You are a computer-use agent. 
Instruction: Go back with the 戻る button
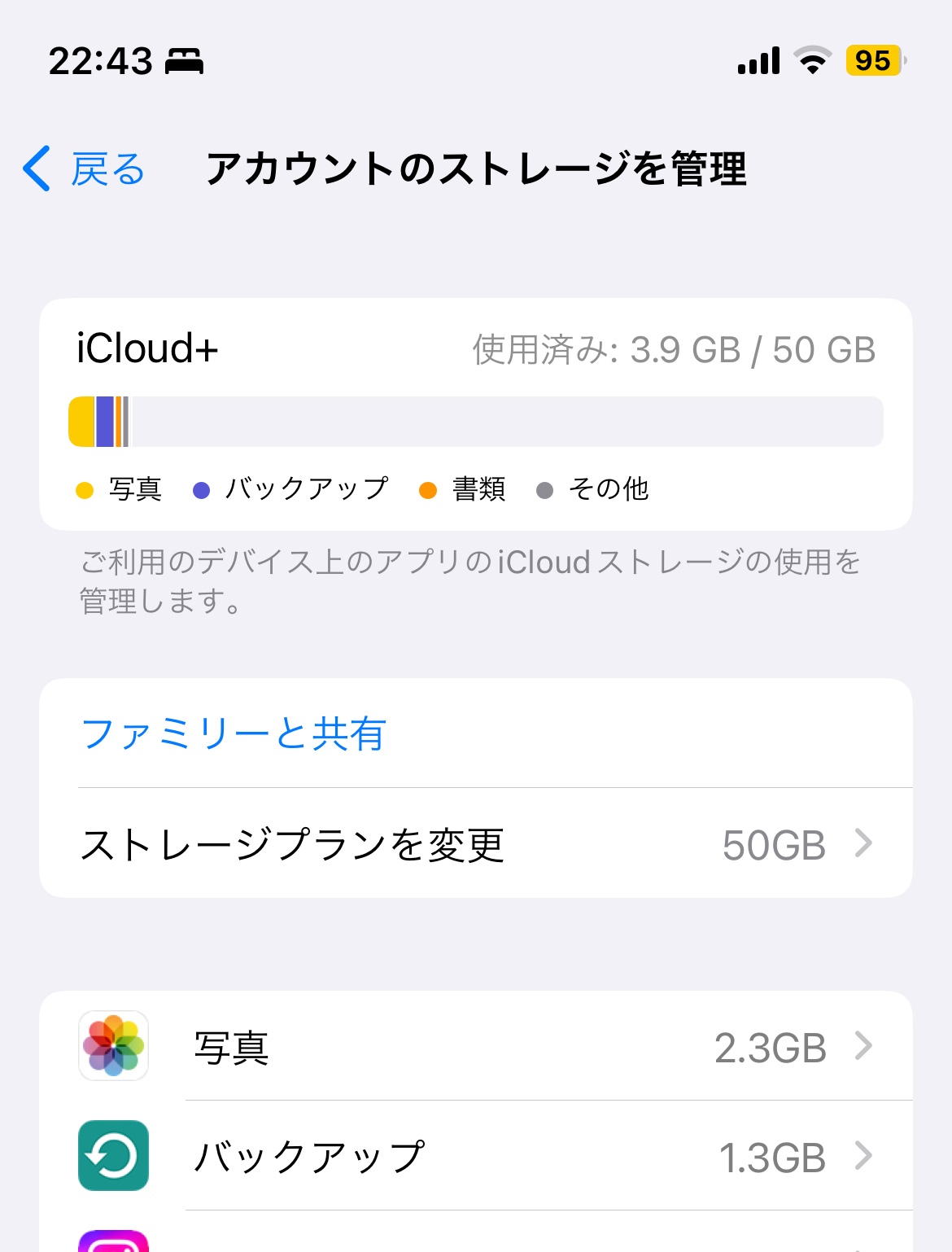pos(85,169)
